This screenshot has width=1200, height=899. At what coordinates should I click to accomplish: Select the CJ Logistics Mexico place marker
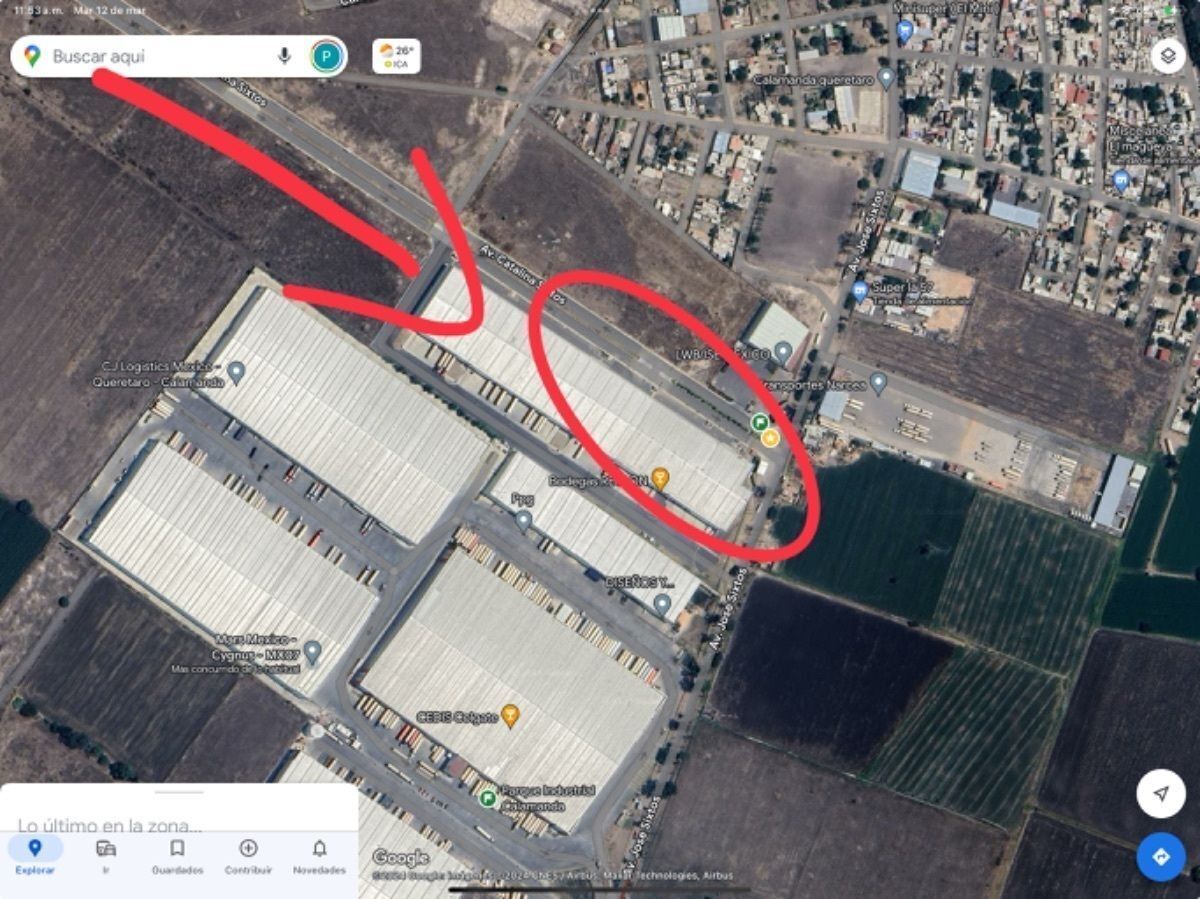click(x=236, y=373)
